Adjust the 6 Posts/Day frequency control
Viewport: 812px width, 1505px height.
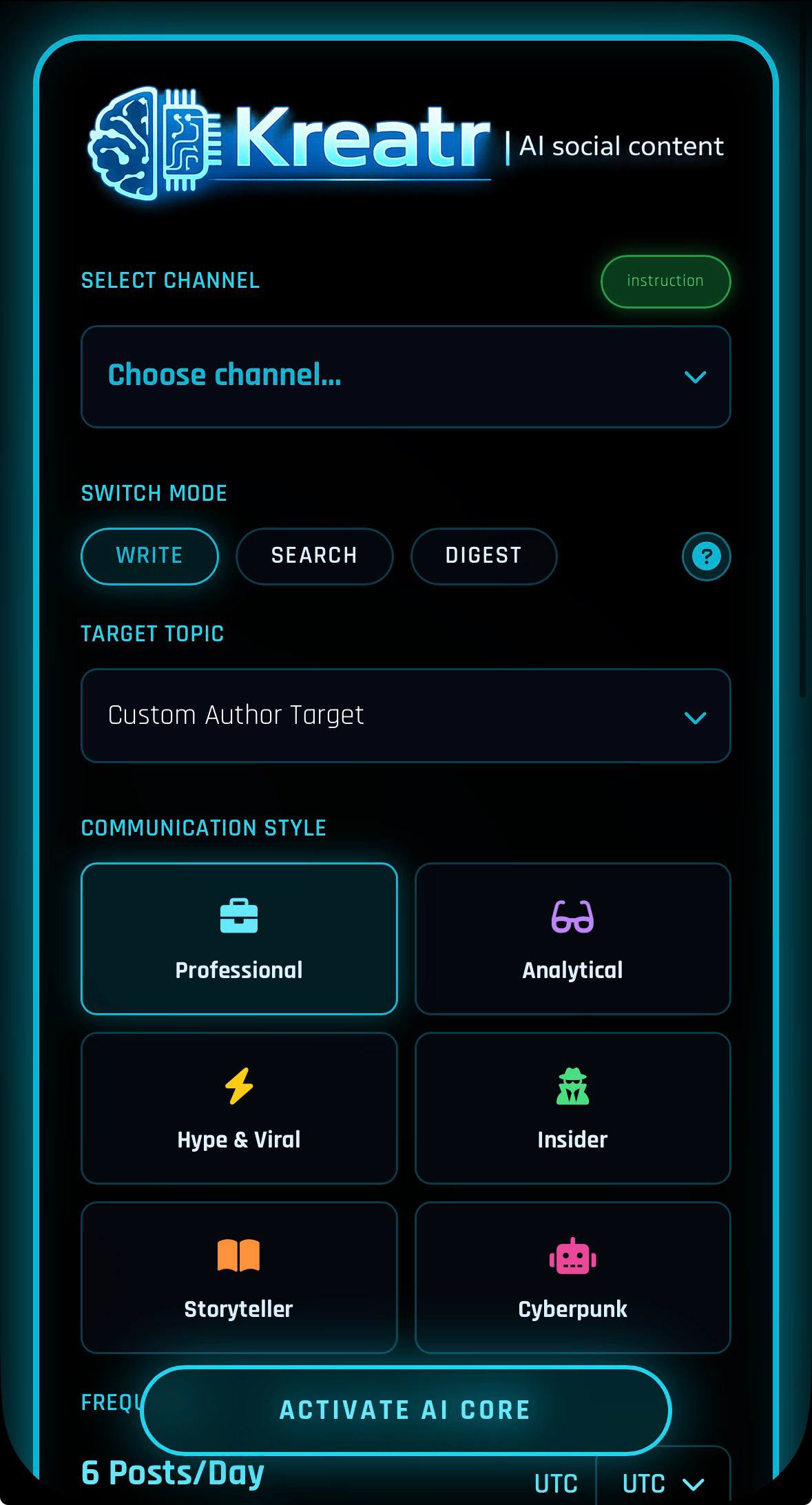pos(171,1471)
